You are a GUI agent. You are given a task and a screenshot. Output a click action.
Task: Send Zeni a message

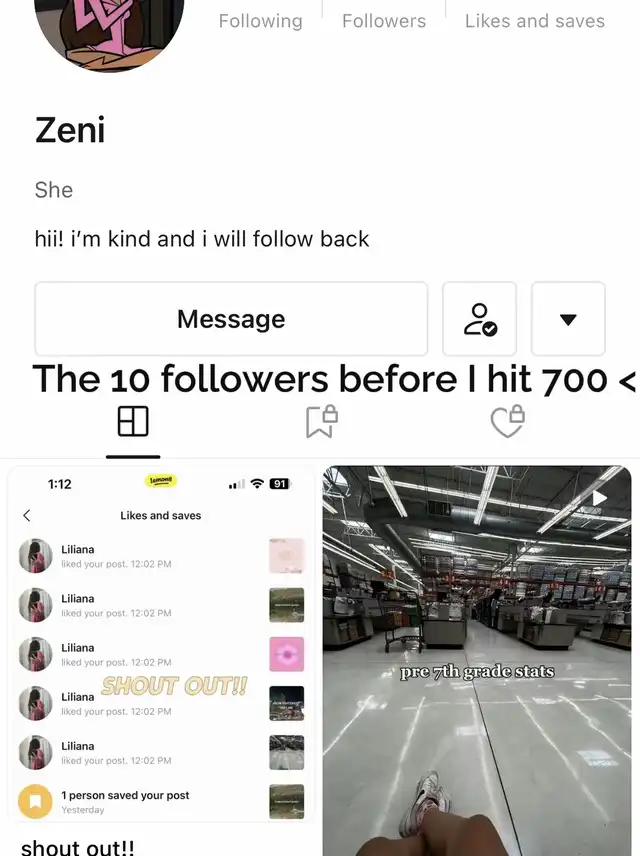(231, 319)
